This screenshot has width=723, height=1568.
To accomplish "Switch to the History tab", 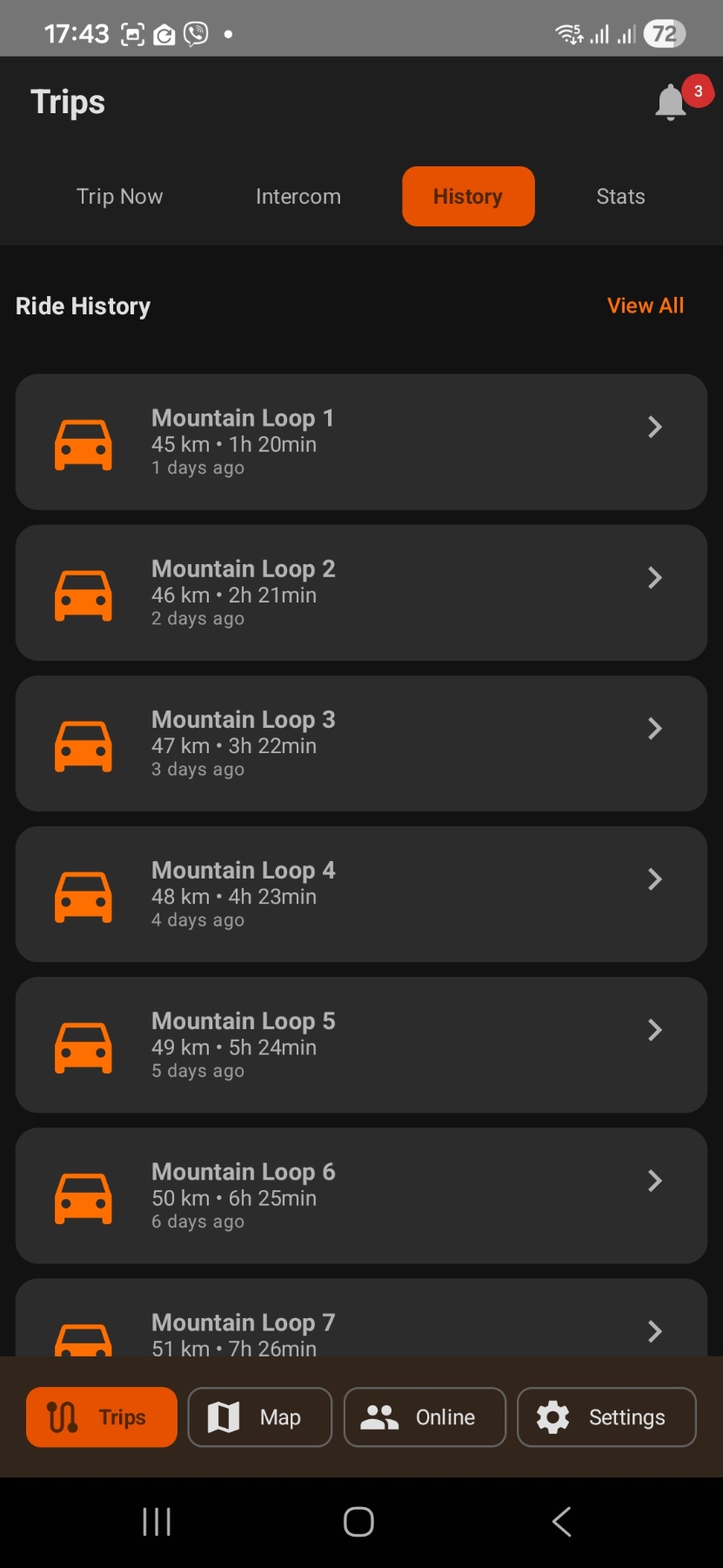I will [x=467, y=196].
